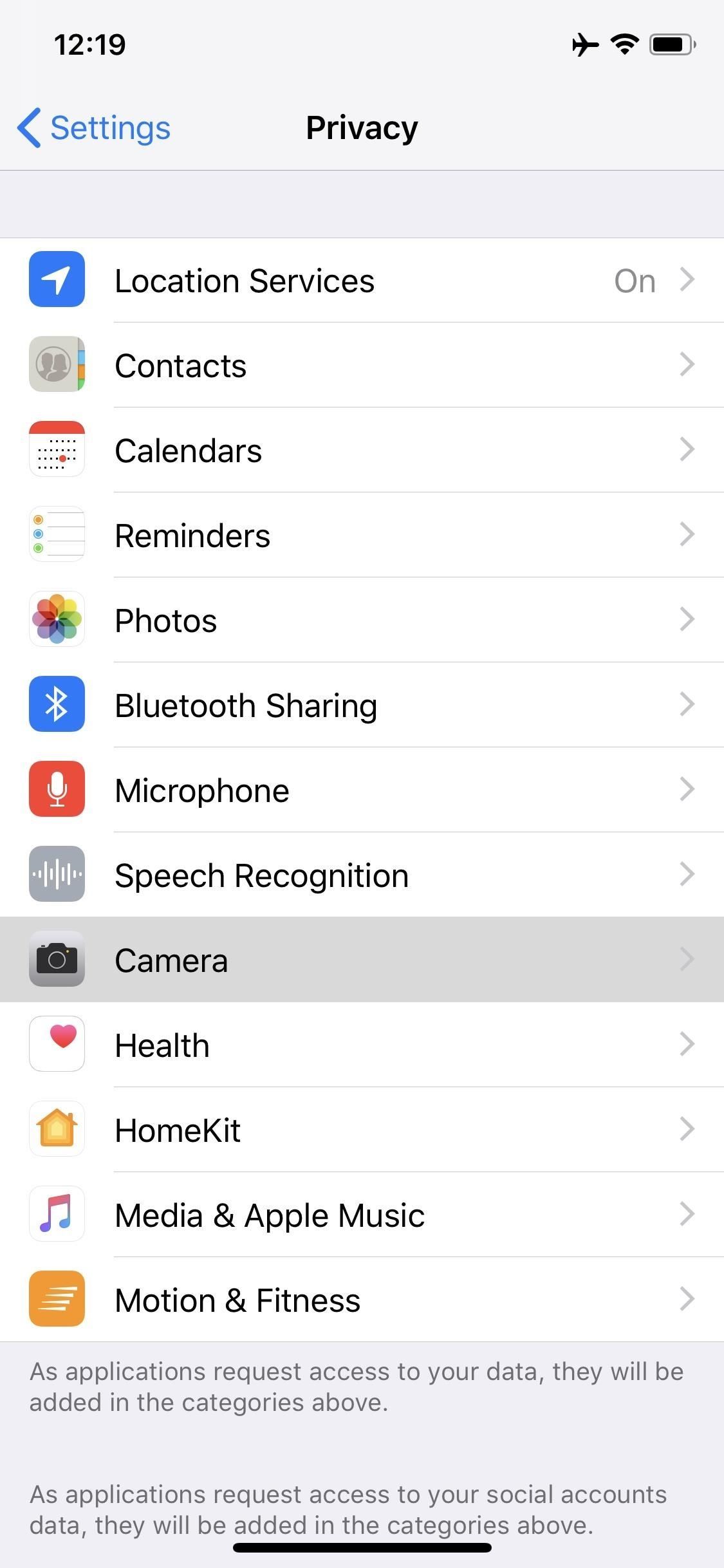Select the Reminders list icon

coord(57,534)
